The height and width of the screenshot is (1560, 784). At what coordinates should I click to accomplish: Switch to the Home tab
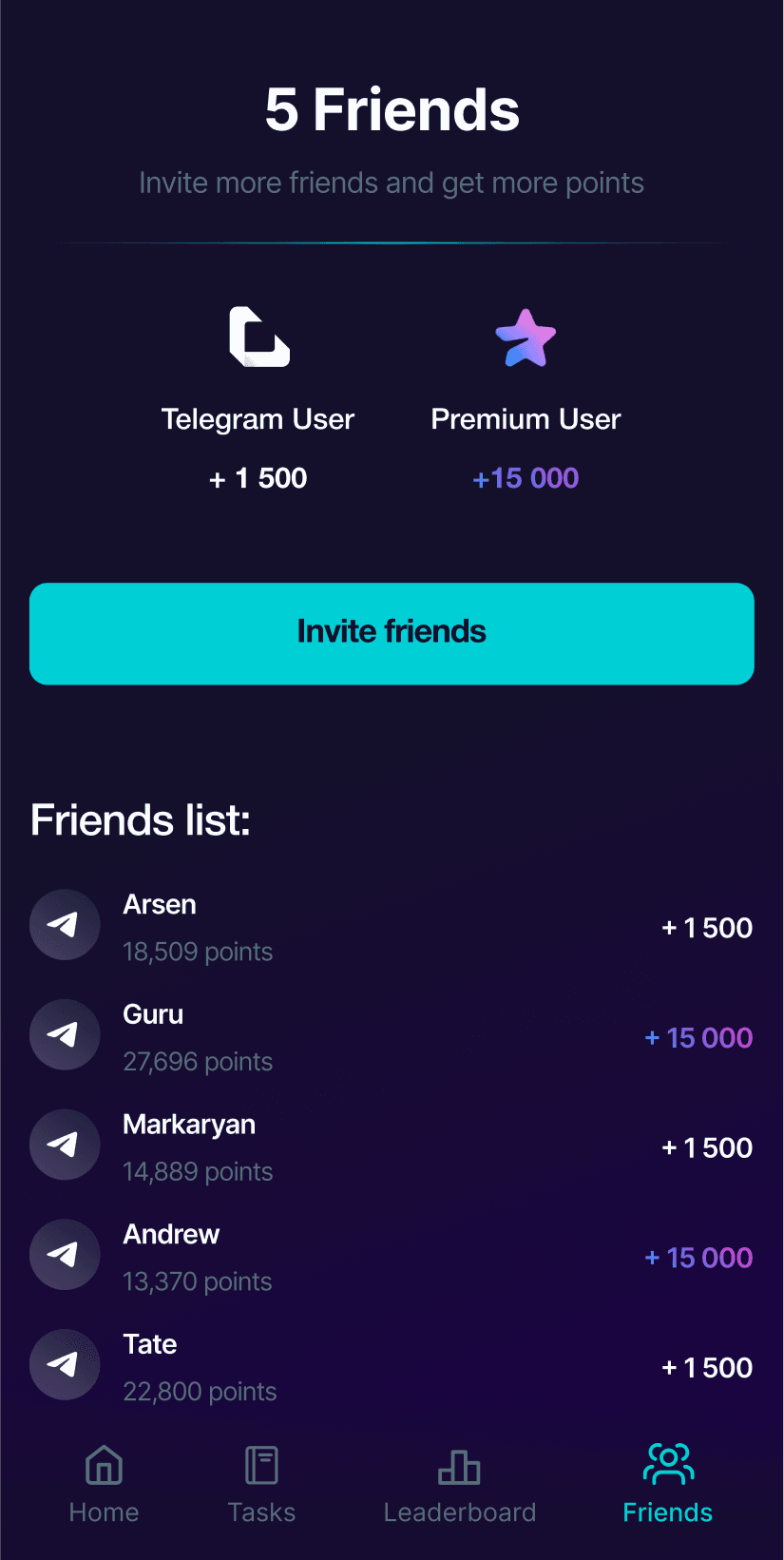click(x=103, y=1485)
